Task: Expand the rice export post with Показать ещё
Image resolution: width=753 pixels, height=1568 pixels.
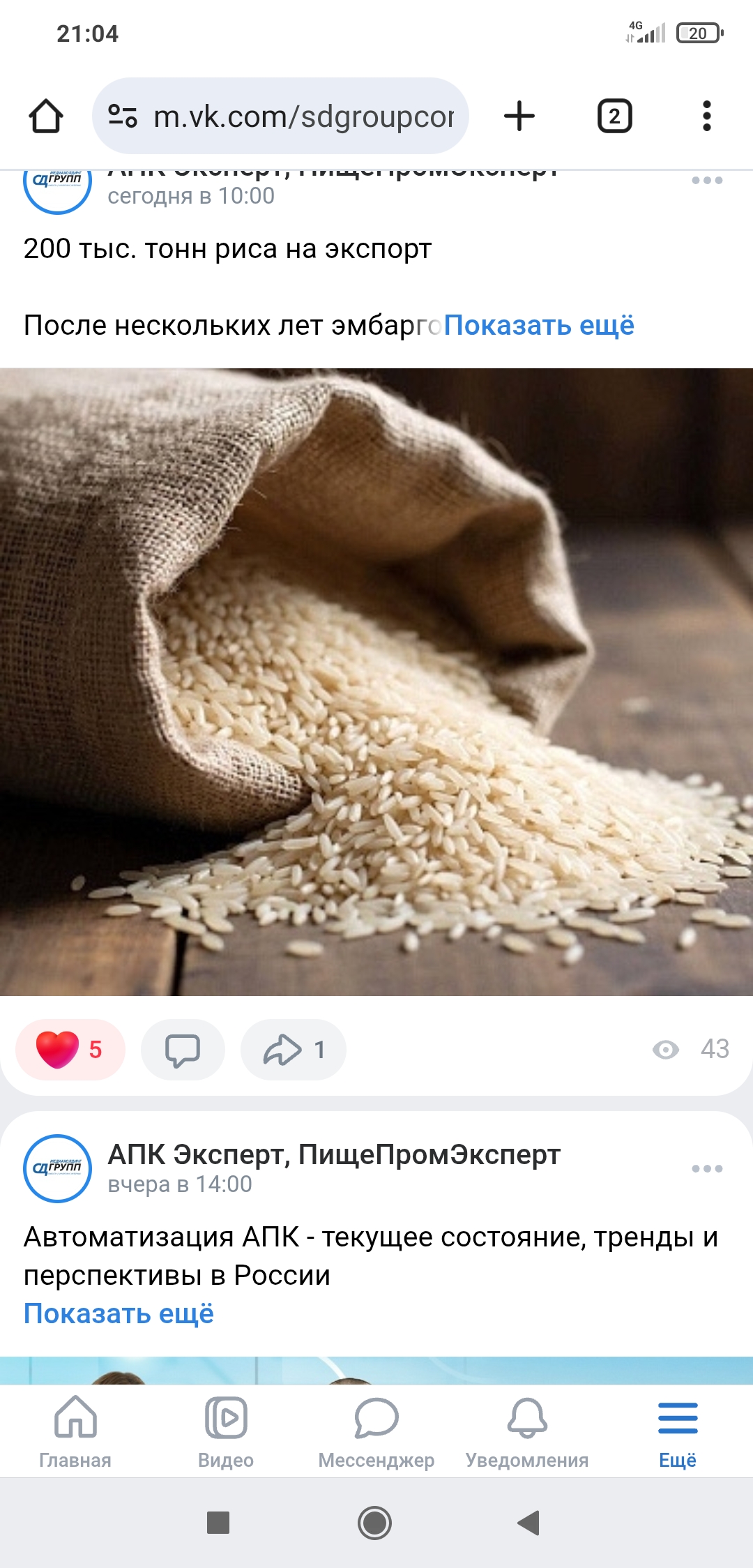Action: (x=538, y=326)
